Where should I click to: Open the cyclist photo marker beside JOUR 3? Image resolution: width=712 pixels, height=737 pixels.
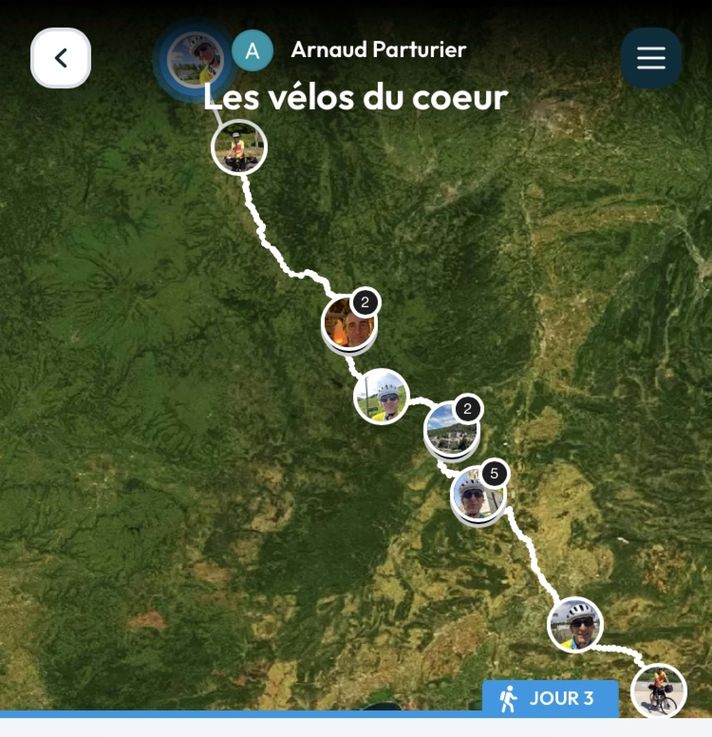[658, 691]
